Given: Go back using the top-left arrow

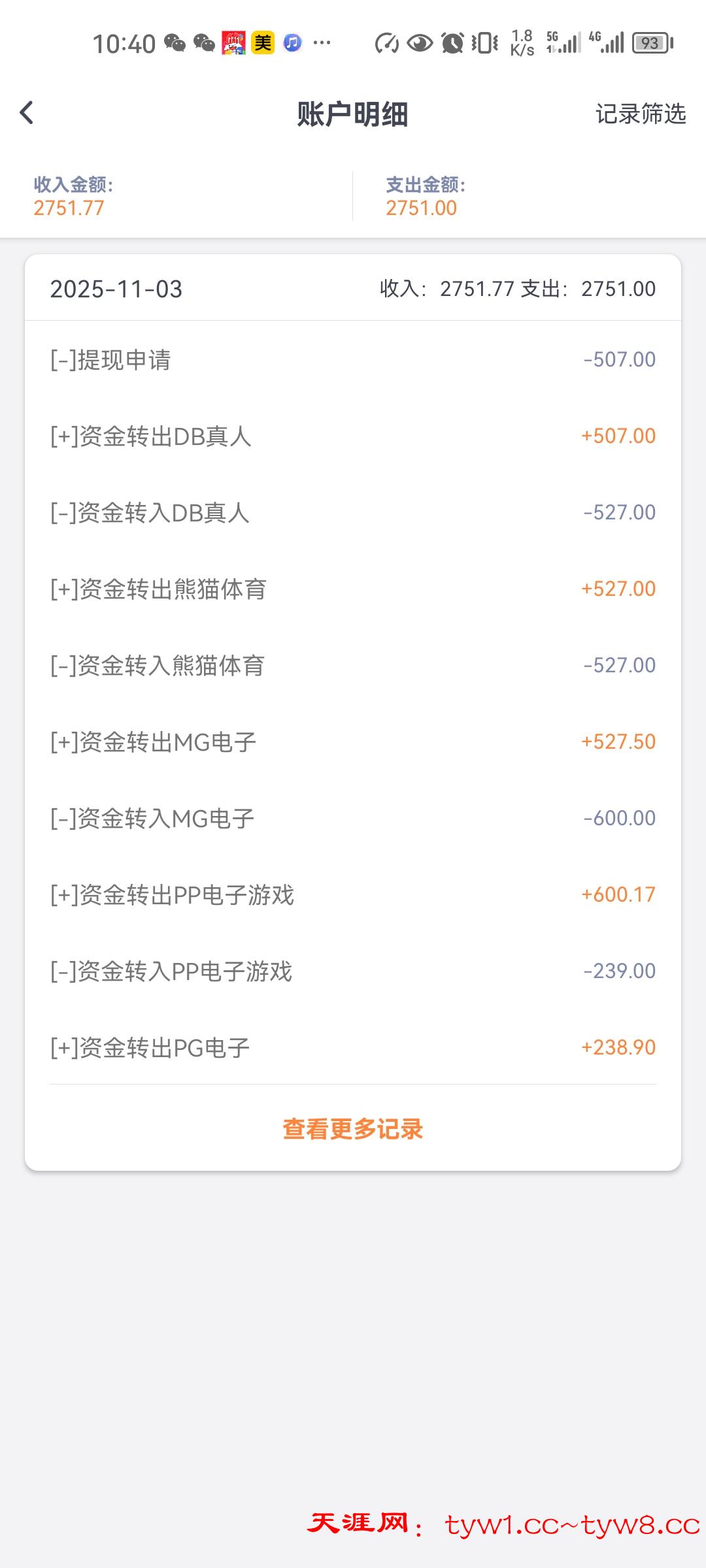Looking at the screenshot, I should click(27, 113).
